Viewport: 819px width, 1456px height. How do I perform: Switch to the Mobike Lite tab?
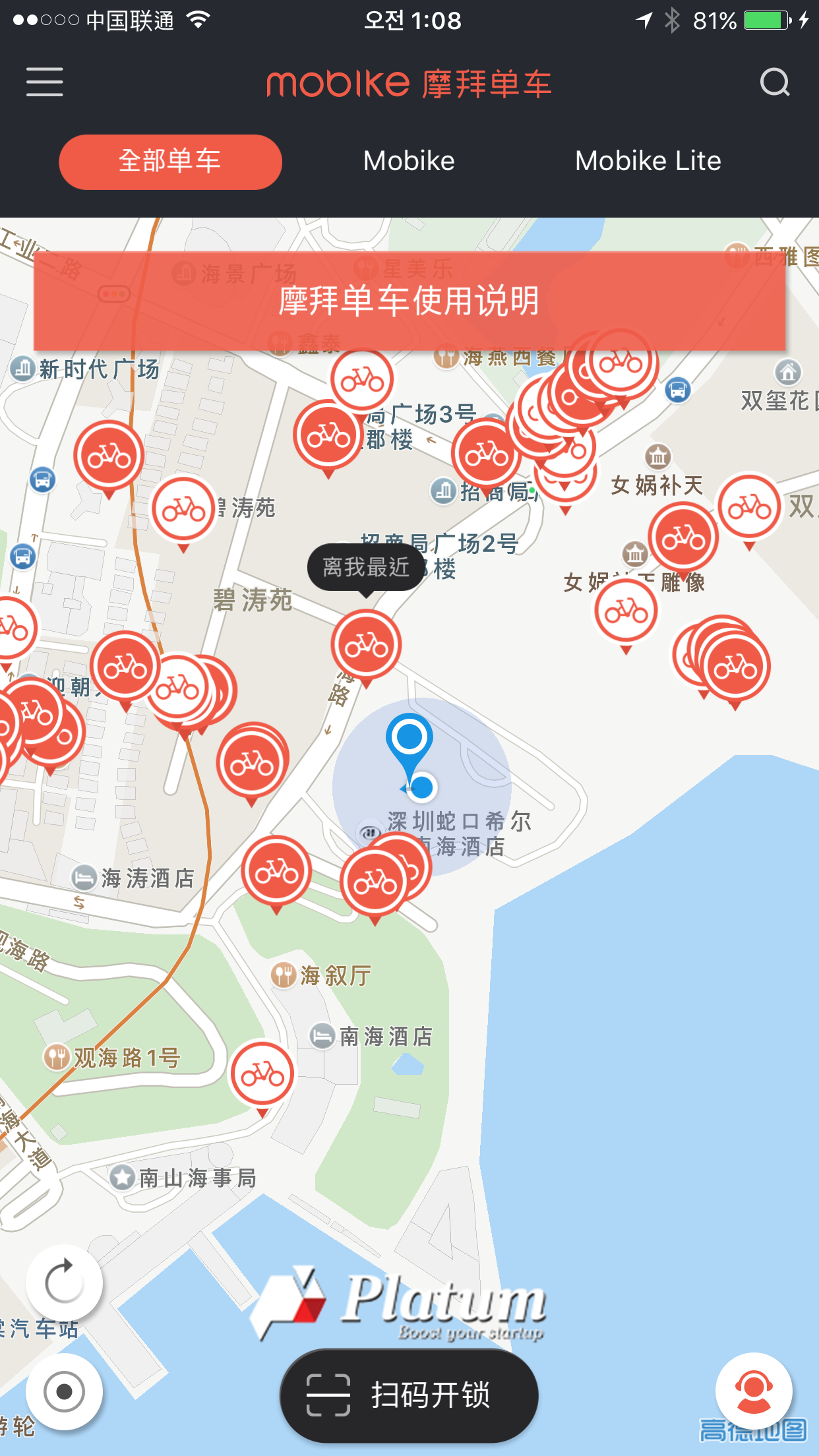tap(648, 162)
